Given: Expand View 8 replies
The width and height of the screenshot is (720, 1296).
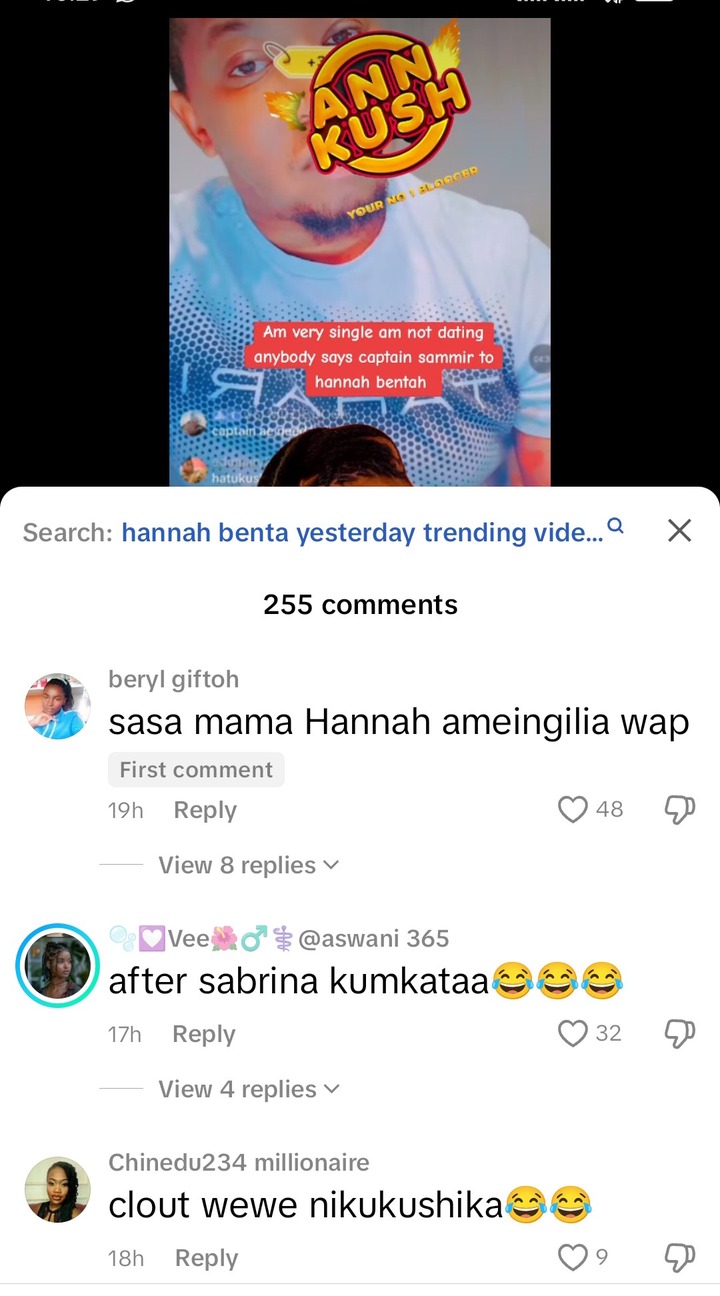Looking at the screenshot, I should (248, 865).
